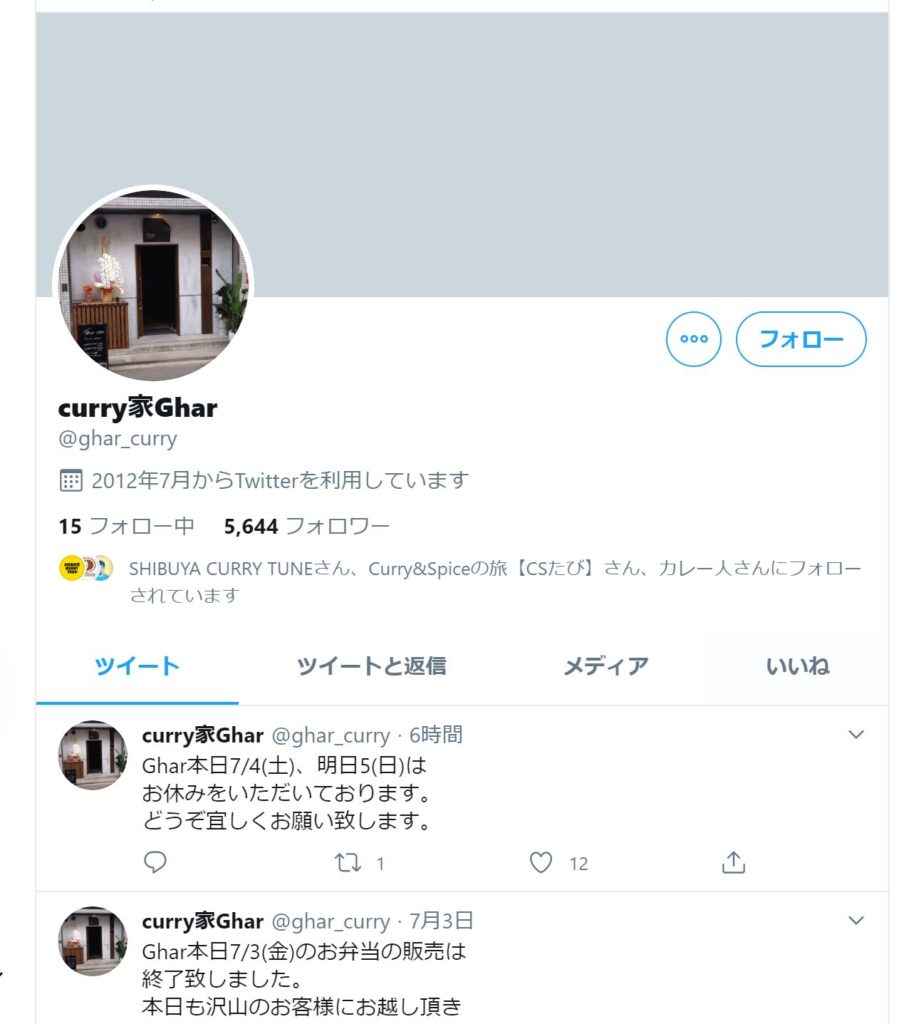Retweet the 7/4(土) holiday tweet
Screen dimensions: 899x1024
(x=348, y=862)
